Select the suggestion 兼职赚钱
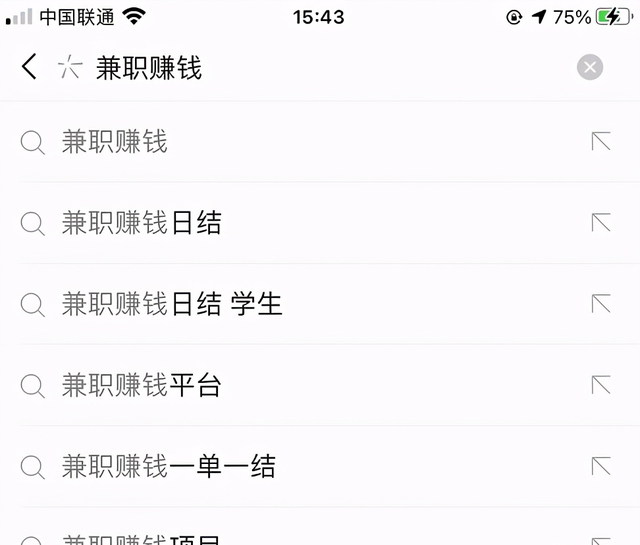 (115, 142)
